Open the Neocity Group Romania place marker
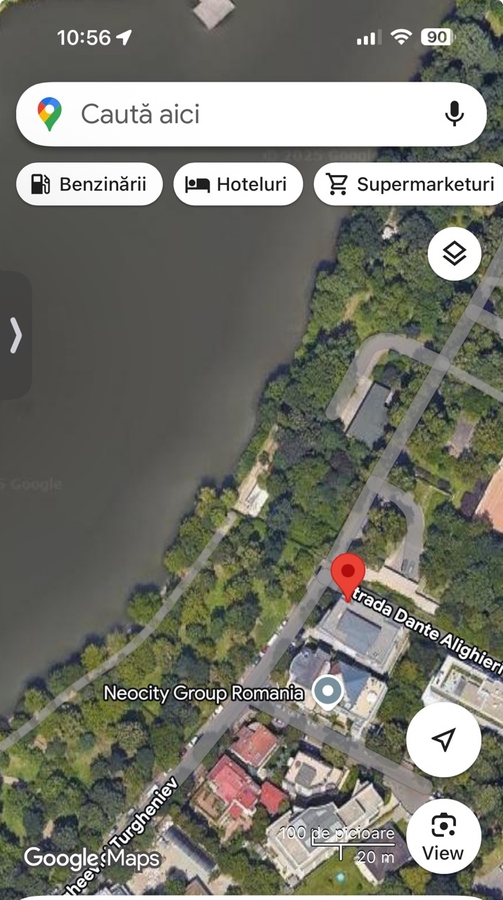Viewport: 503px width, 900px height. point(328,692)
